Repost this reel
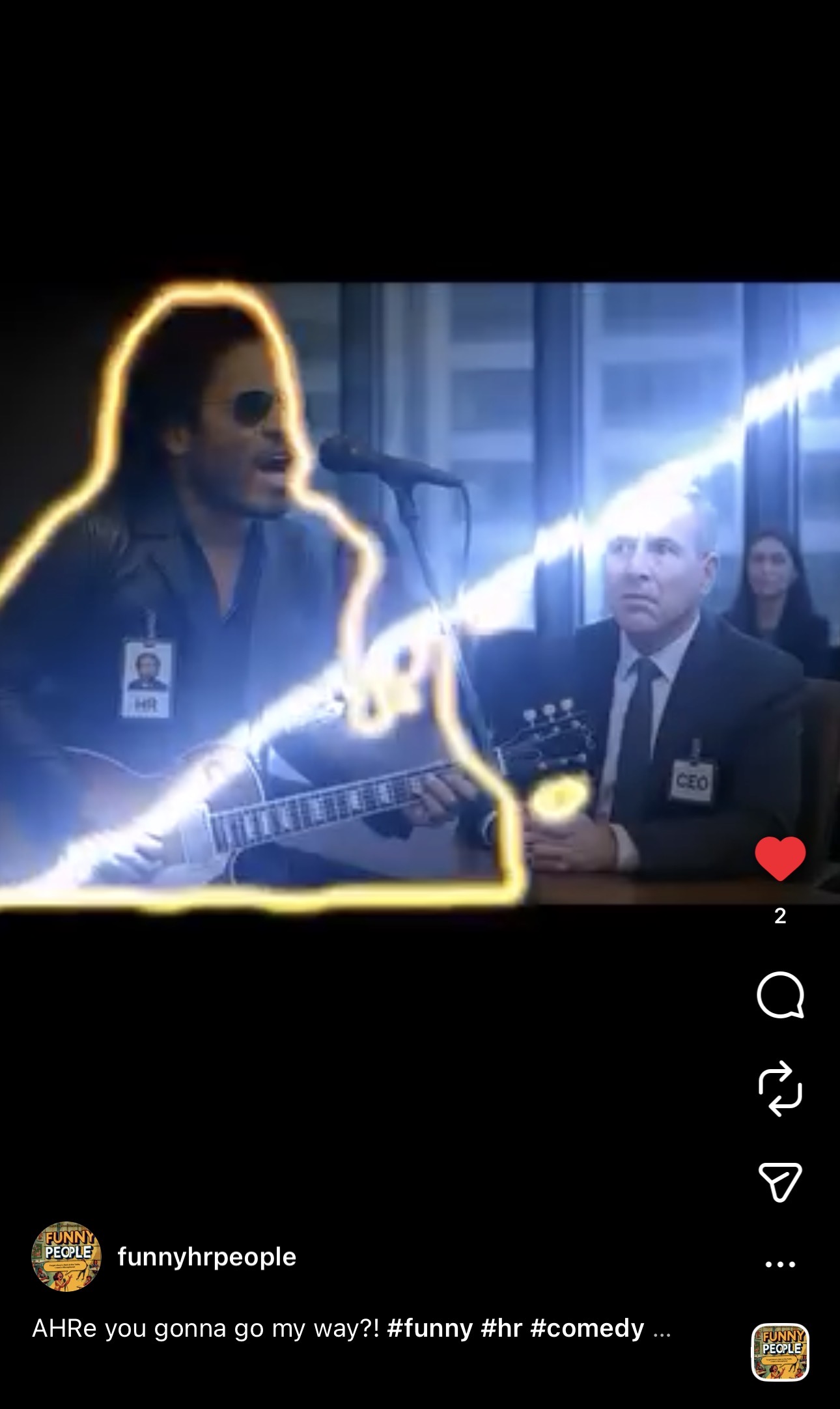The image size is (840, 1409). (x=780, y=1089)
